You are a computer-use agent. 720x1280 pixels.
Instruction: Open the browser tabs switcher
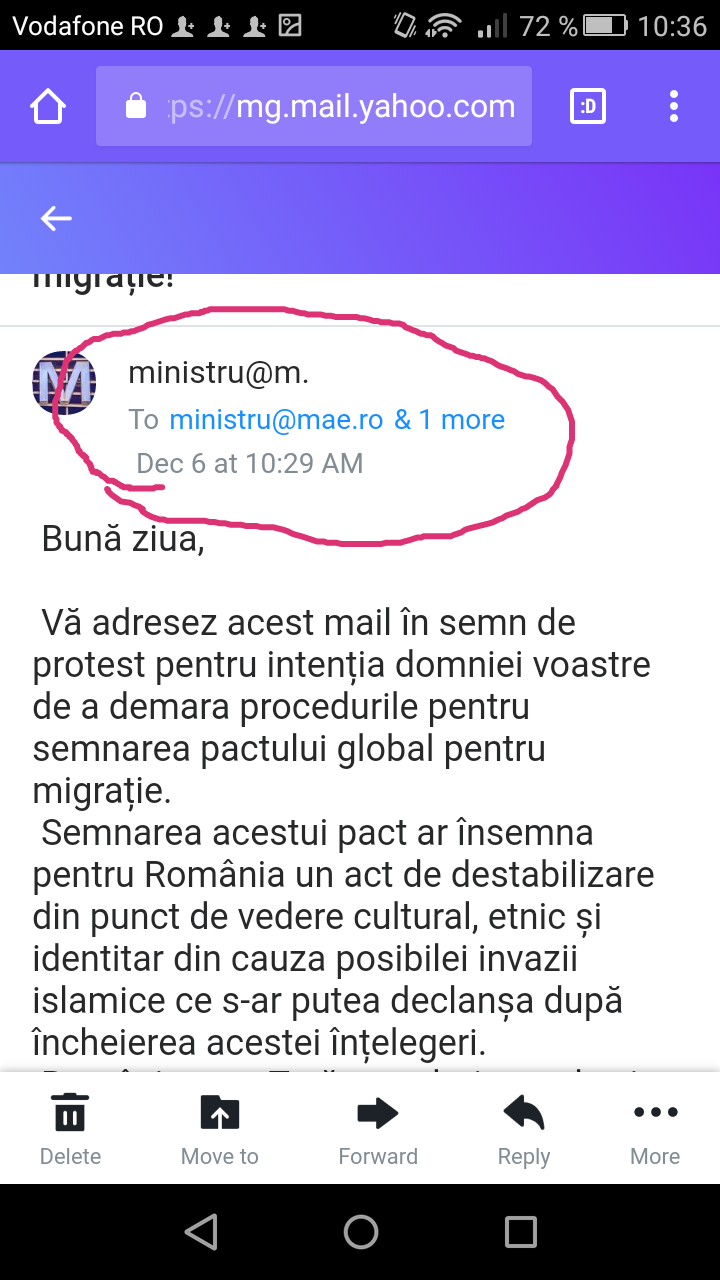(x=588, y=106)
